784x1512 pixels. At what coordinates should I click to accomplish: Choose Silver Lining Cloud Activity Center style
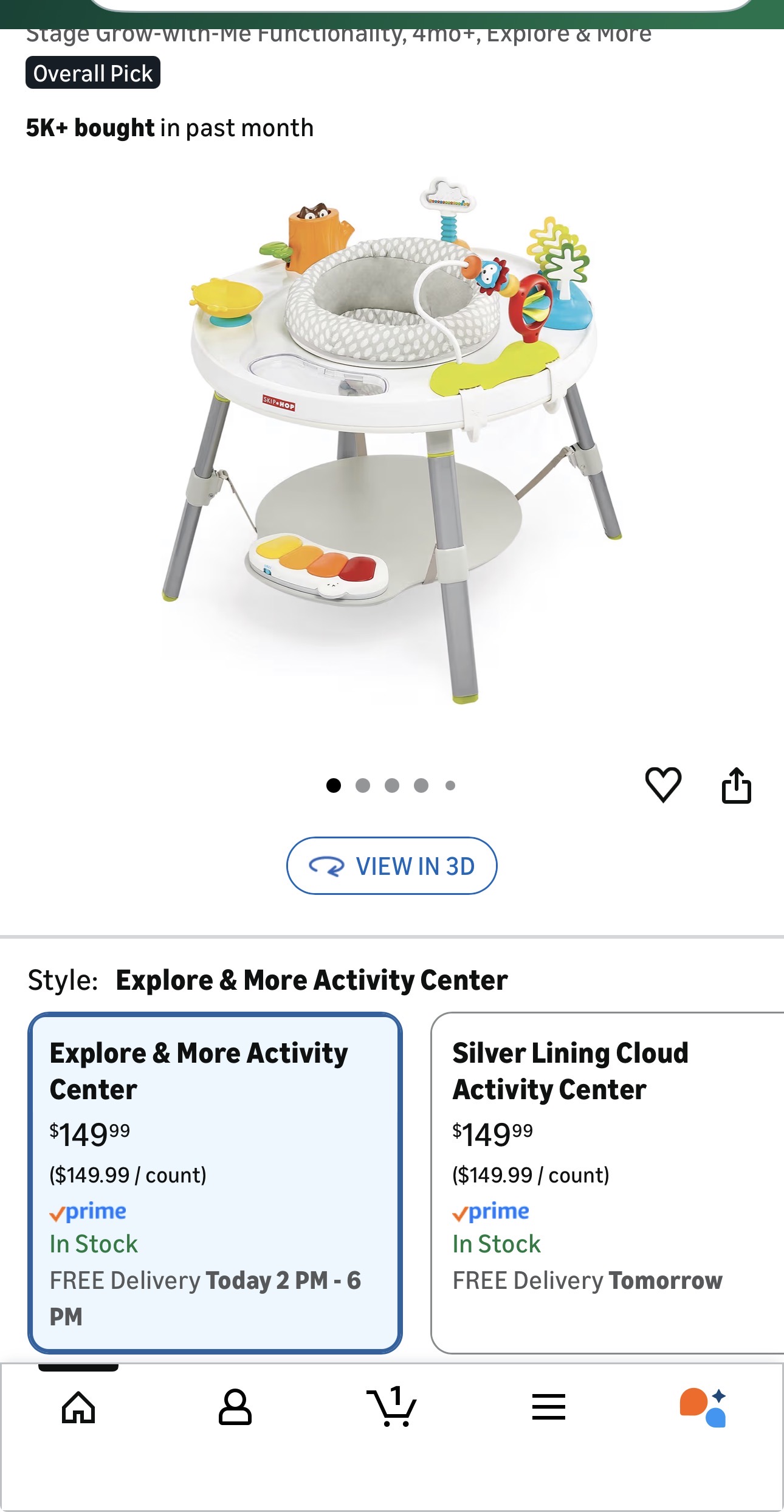(x=608, y=1182)
